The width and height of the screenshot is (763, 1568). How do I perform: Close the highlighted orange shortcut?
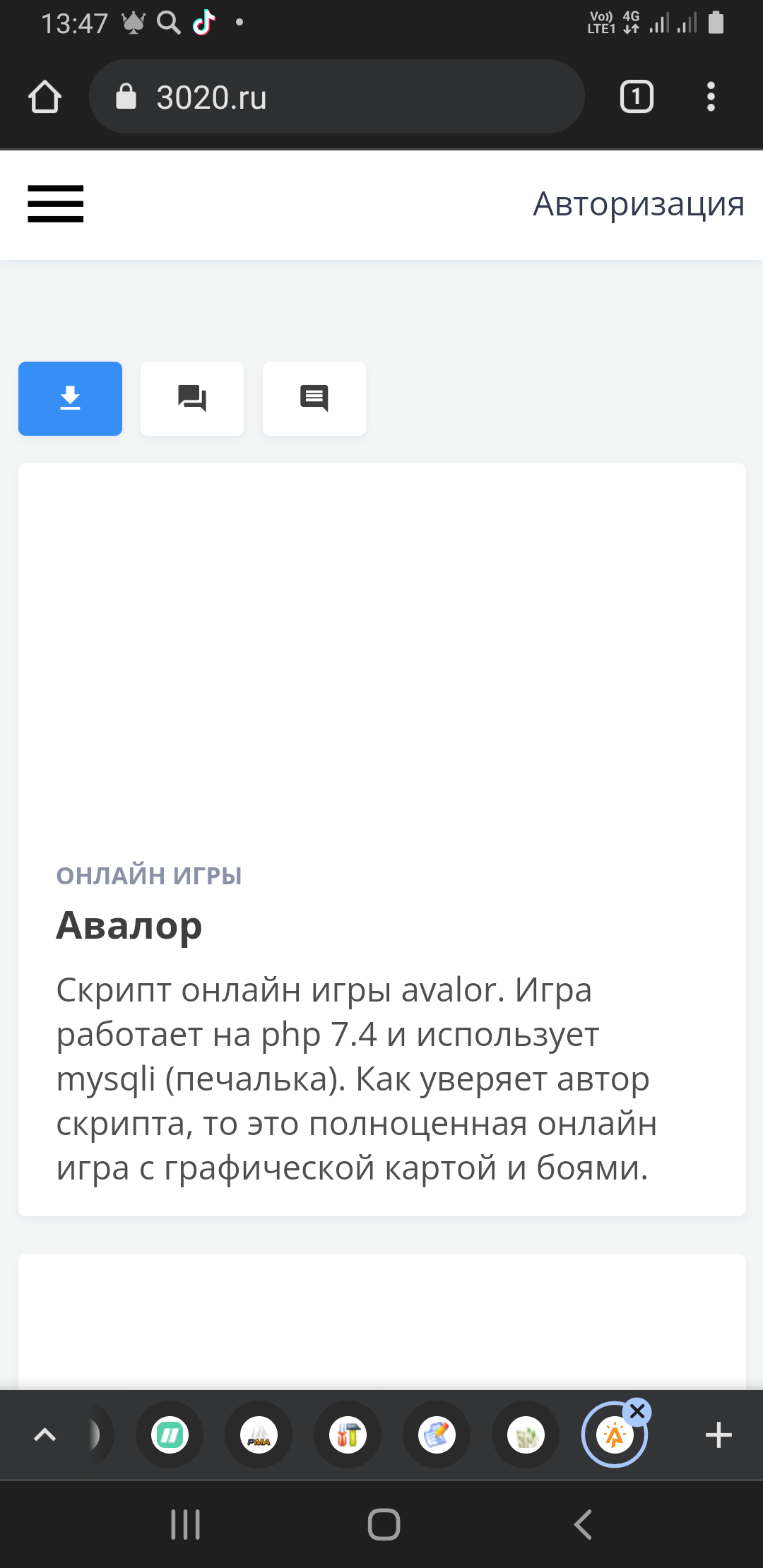coord(637,1412)
